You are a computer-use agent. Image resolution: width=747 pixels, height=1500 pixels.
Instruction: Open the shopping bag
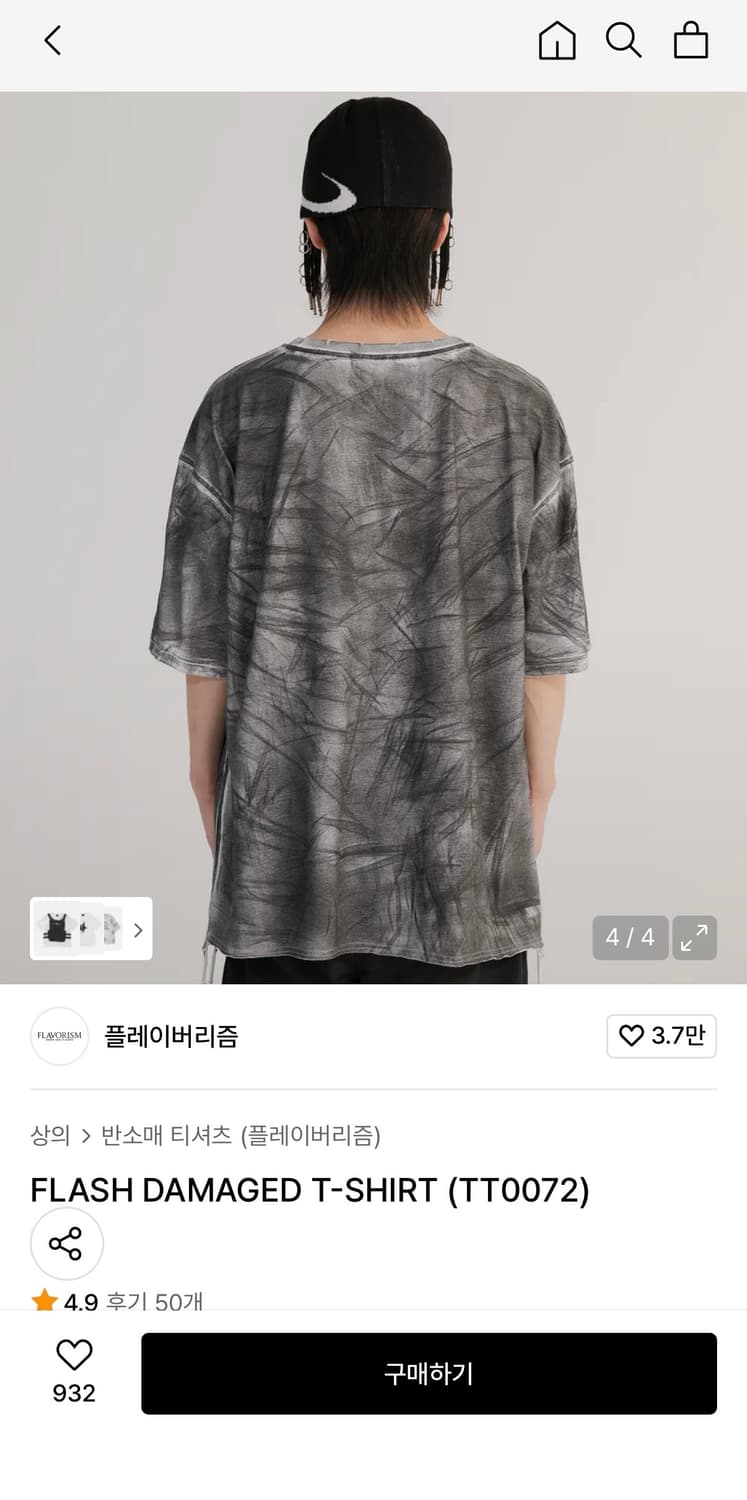691,41
